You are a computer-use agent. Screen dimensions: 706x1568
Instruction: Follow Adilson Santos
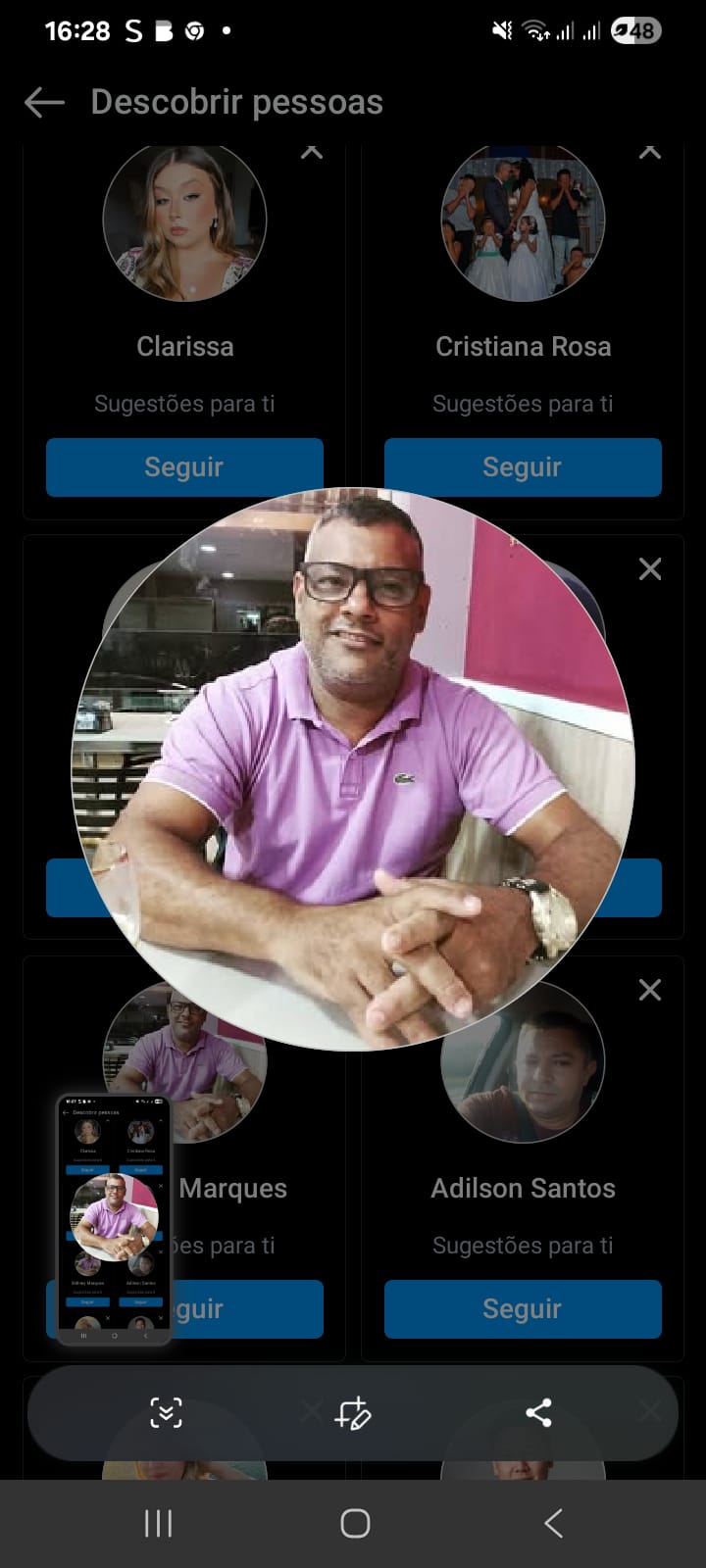point(523,1309)
